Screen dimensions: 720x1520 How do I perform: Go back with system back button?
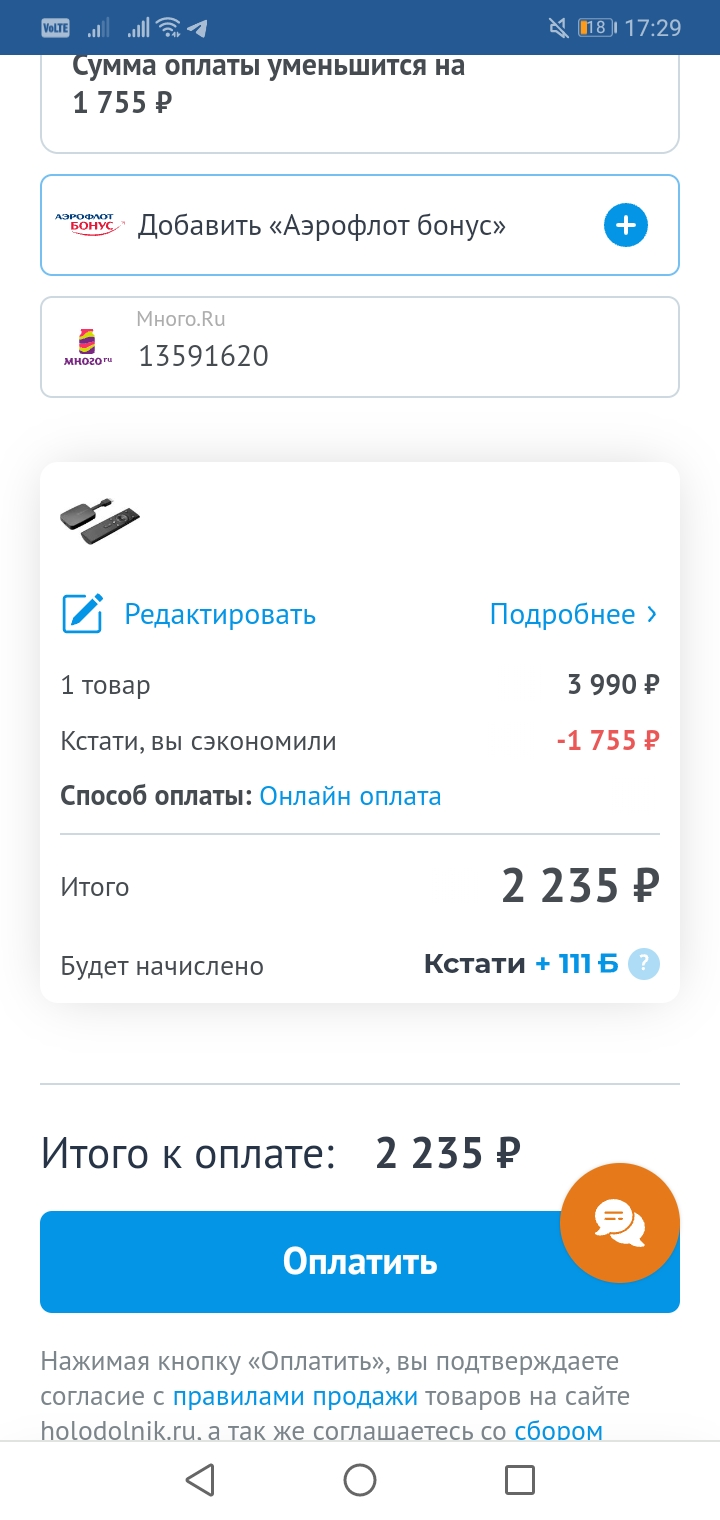coord(200,1479)
